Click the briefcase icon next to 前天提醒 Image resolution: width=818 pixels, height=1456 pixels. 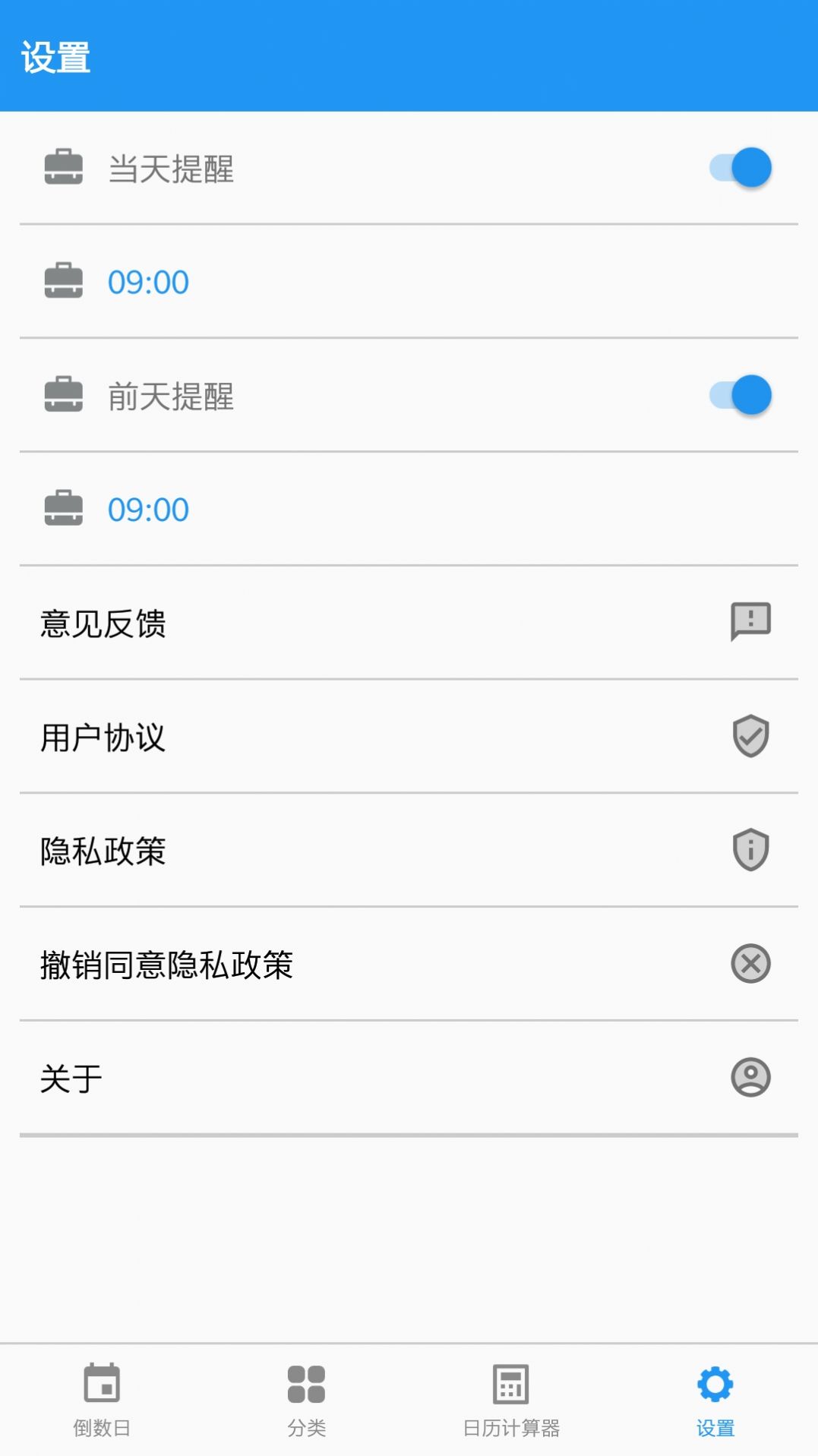[65, 395]
